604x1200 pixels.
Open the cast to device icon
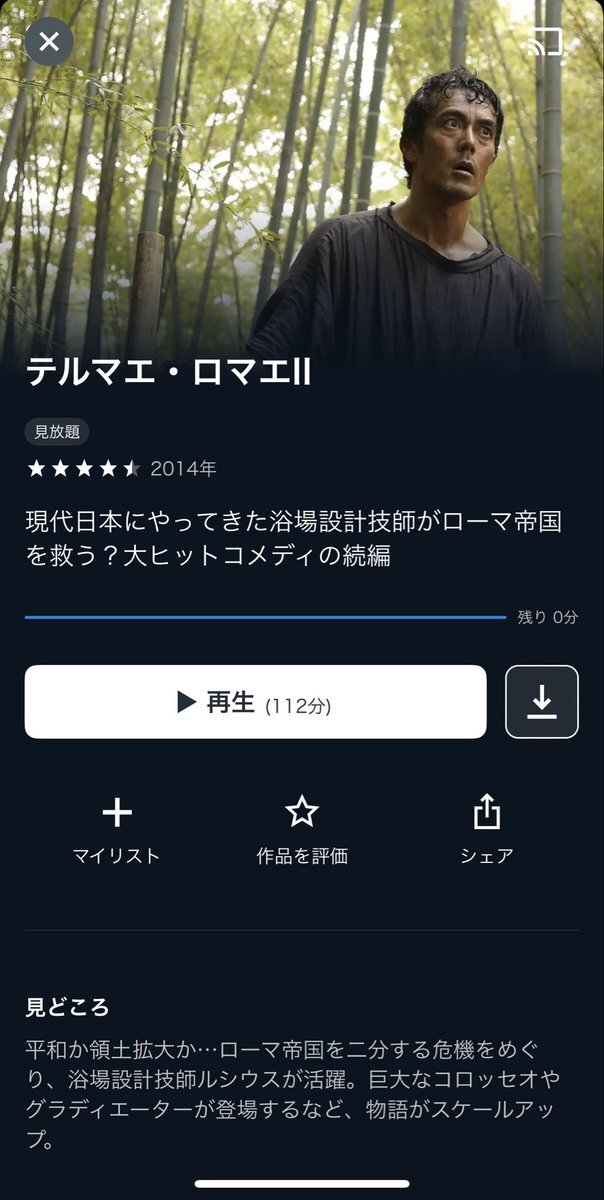546,42
